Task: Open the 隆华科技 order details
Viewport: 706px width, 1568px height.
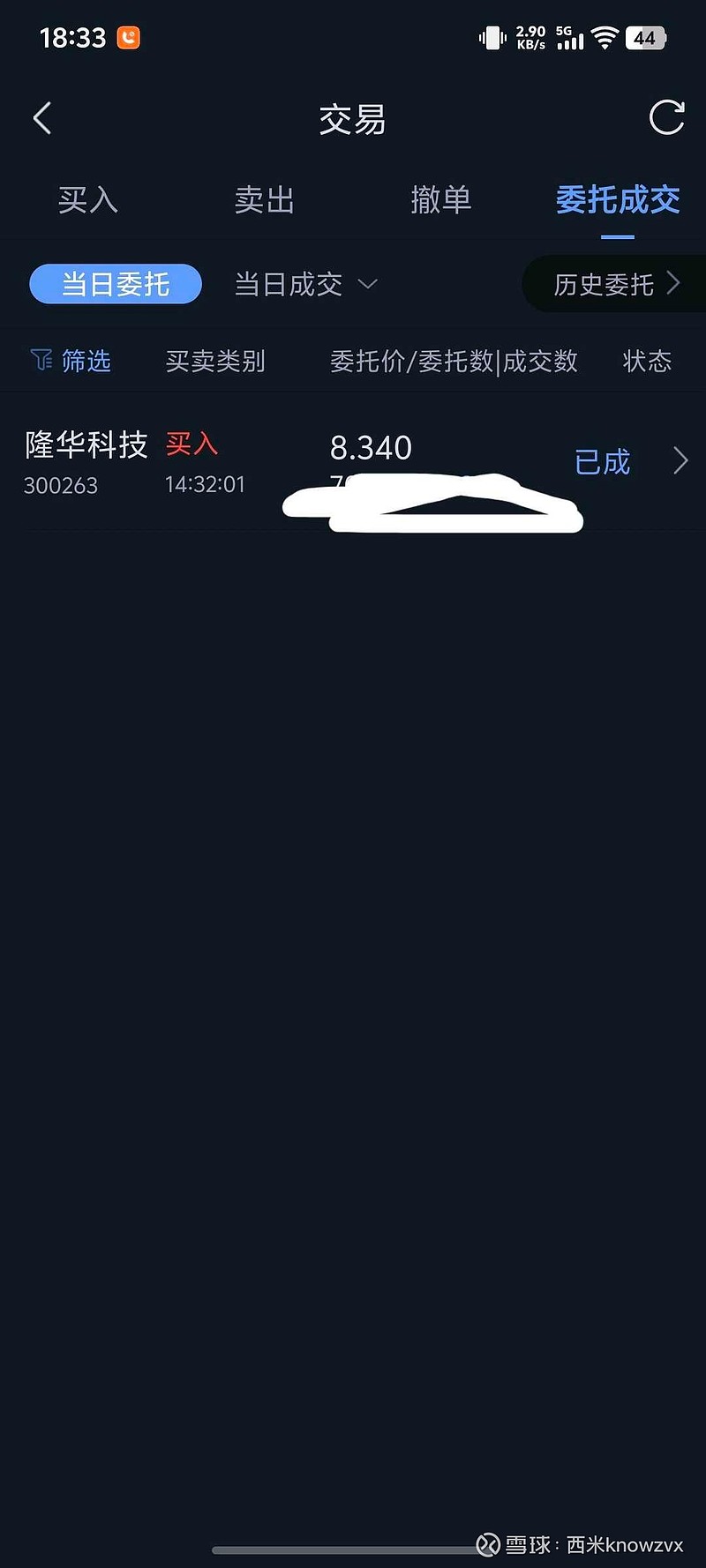Action: (353, 462)
